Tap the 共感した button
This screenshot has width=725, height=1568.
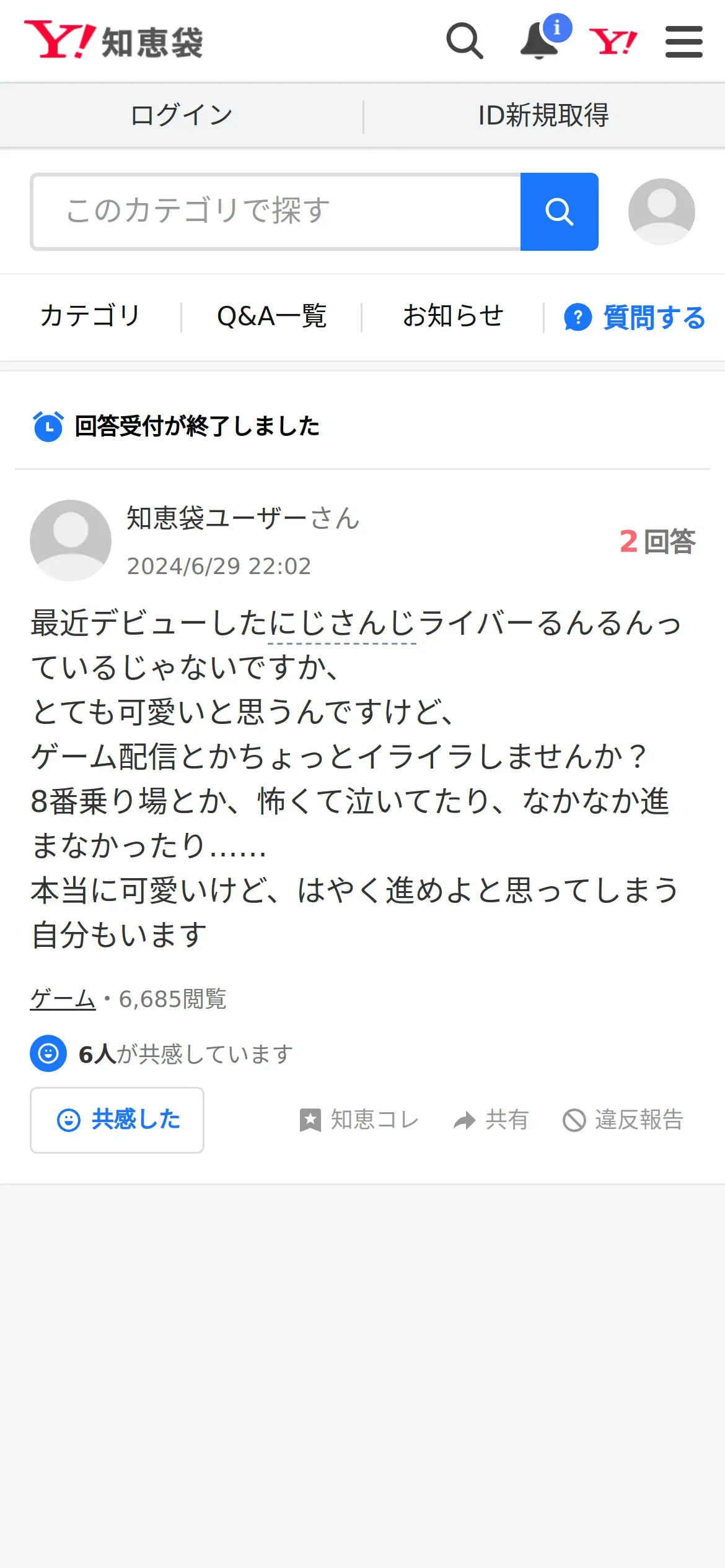click(x=117, y=1120)
